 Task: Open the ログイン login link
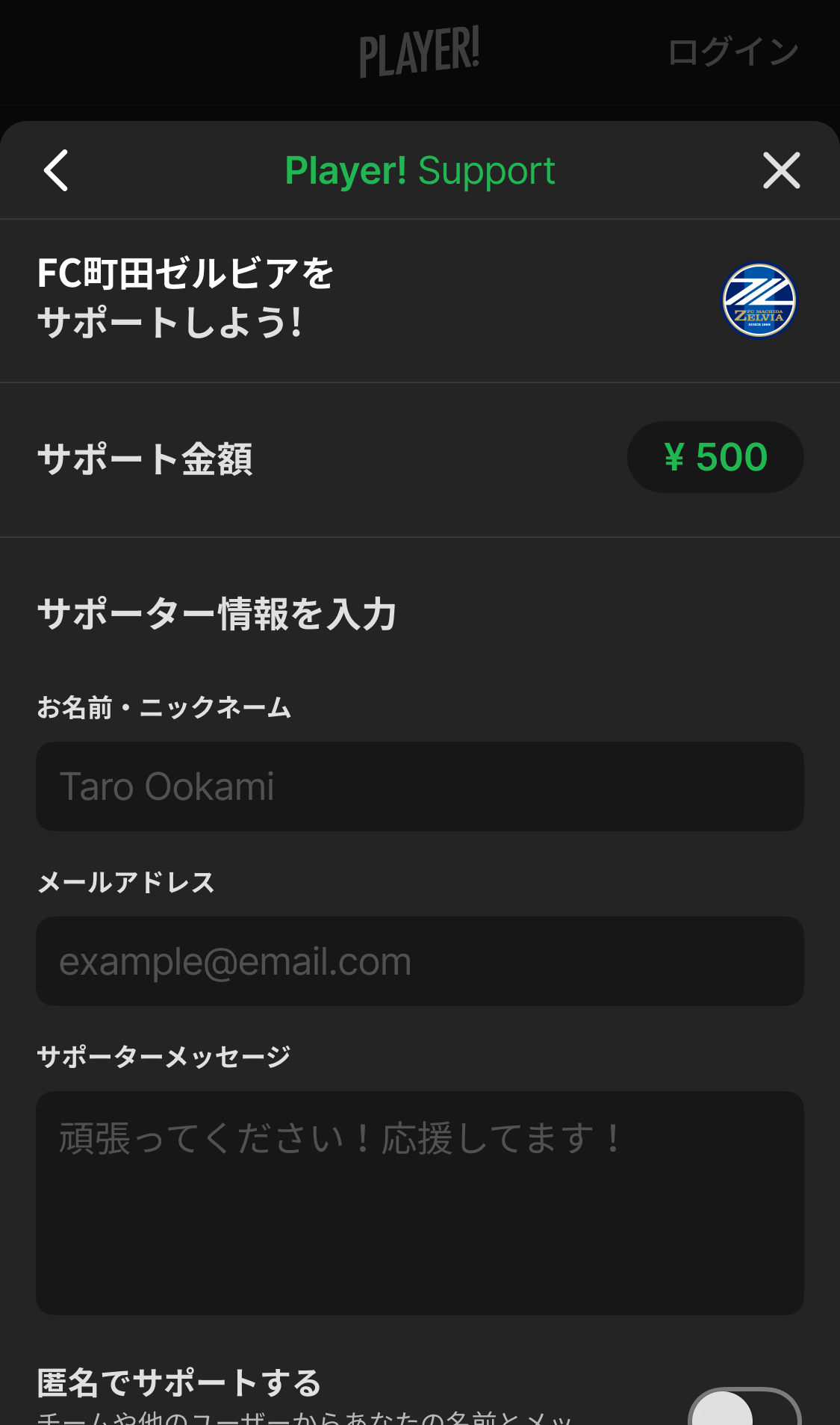[x=732, y=52]
